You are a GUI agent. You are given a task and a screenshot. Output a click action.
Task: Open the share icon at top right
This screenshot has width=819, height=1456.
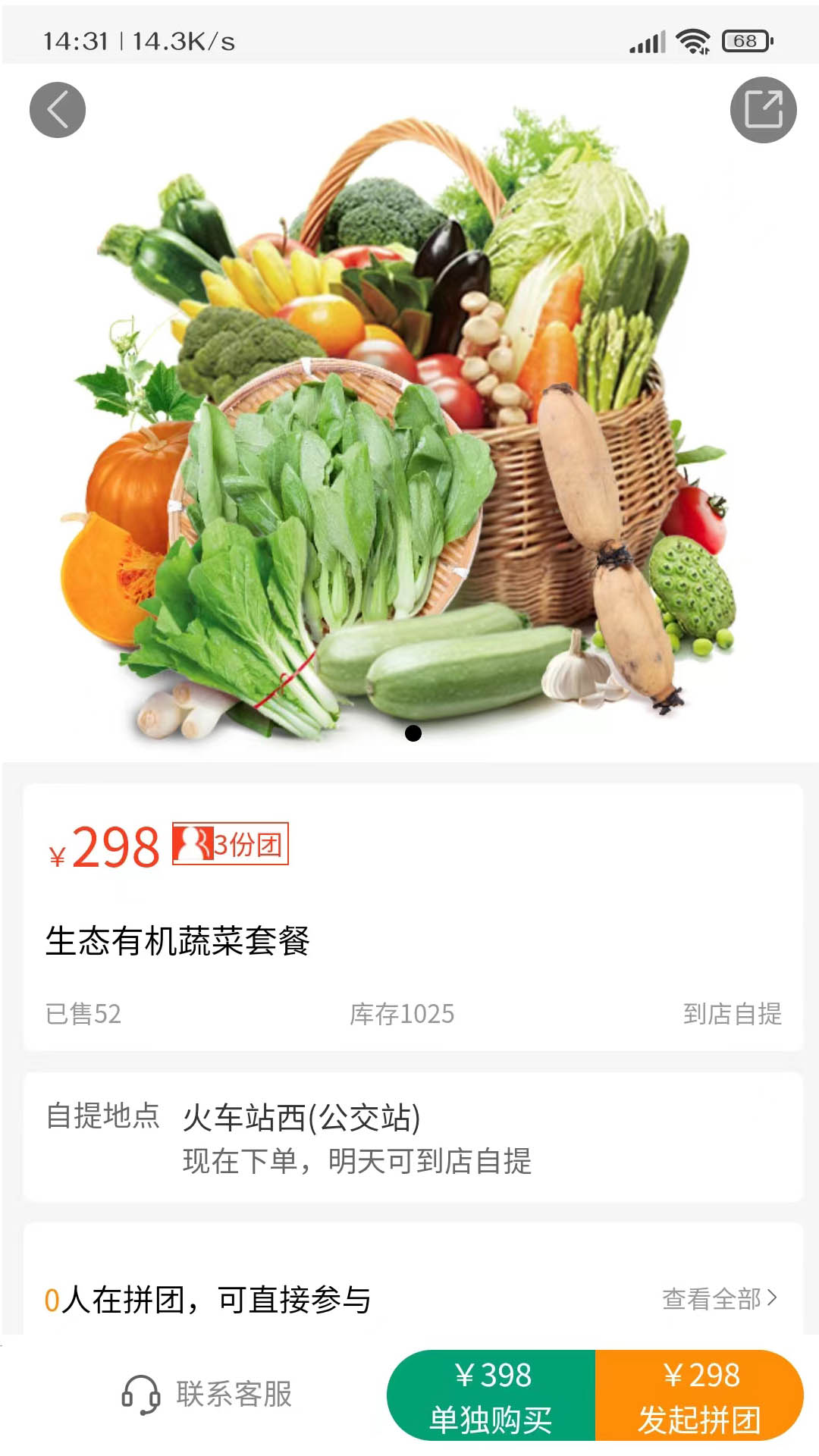[765, 108]
